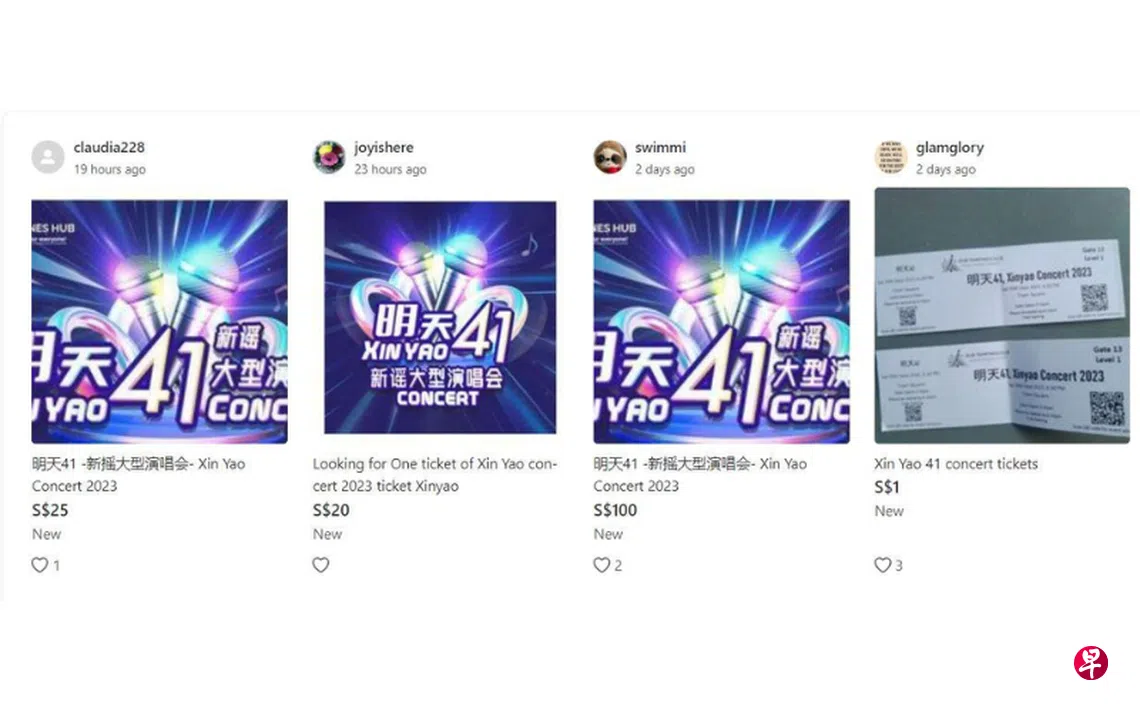
Task: View claudia228's seller profile
Action: (109, 147)
